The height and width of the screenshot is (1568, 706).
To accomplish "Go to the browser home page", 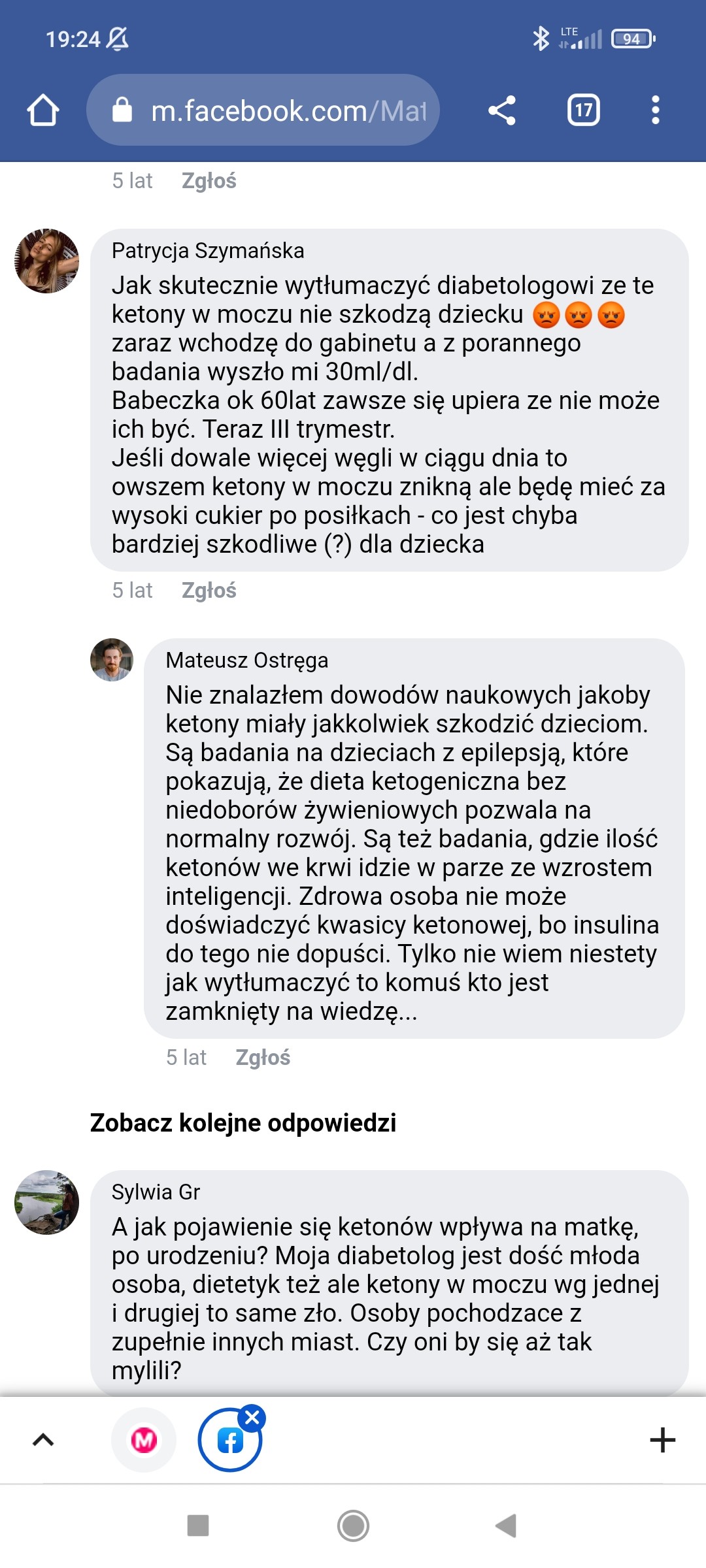I will coord(43,110).
